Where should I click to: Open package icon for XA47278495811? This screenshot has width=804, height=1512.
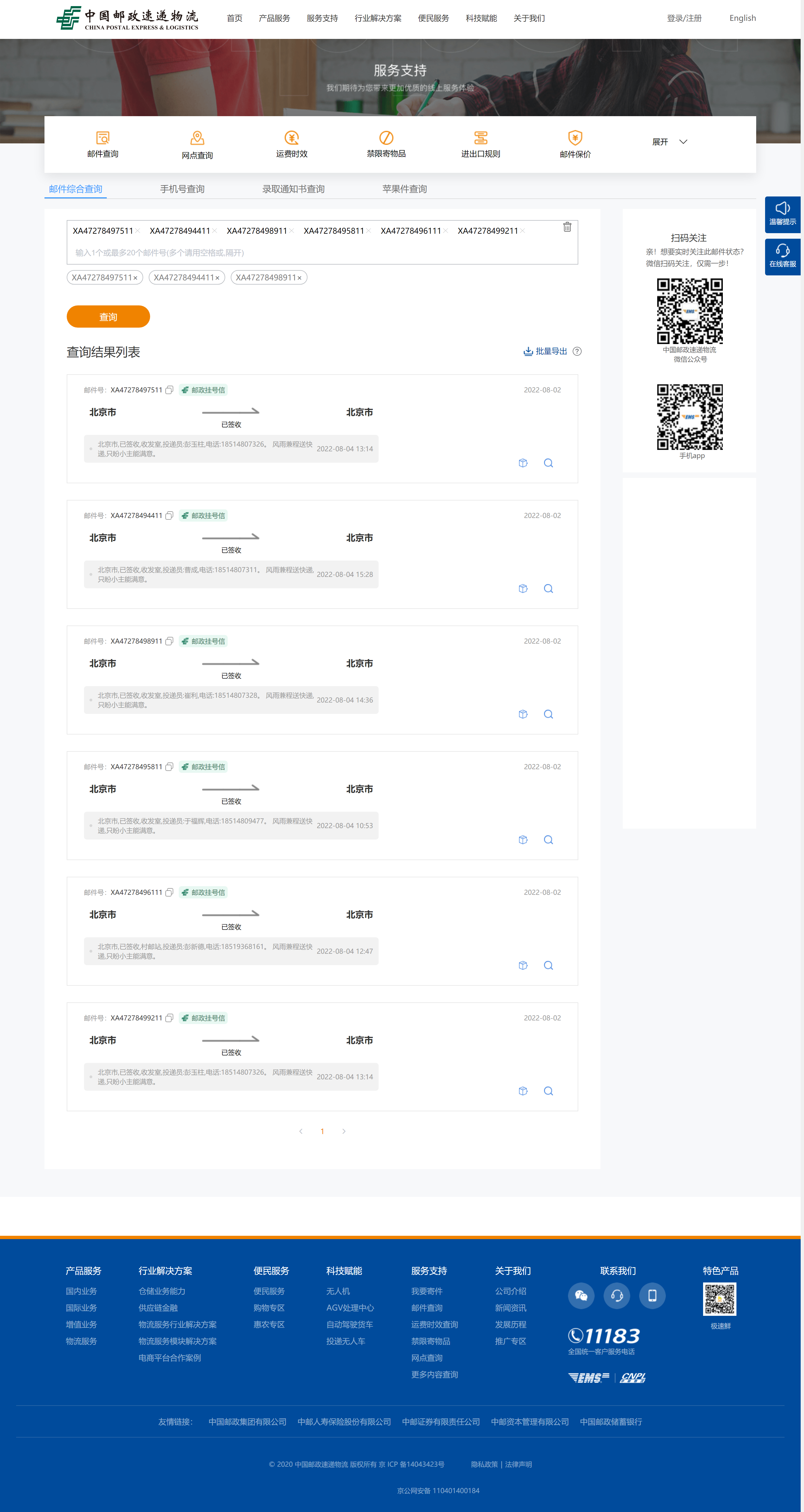tap(523, 839)
